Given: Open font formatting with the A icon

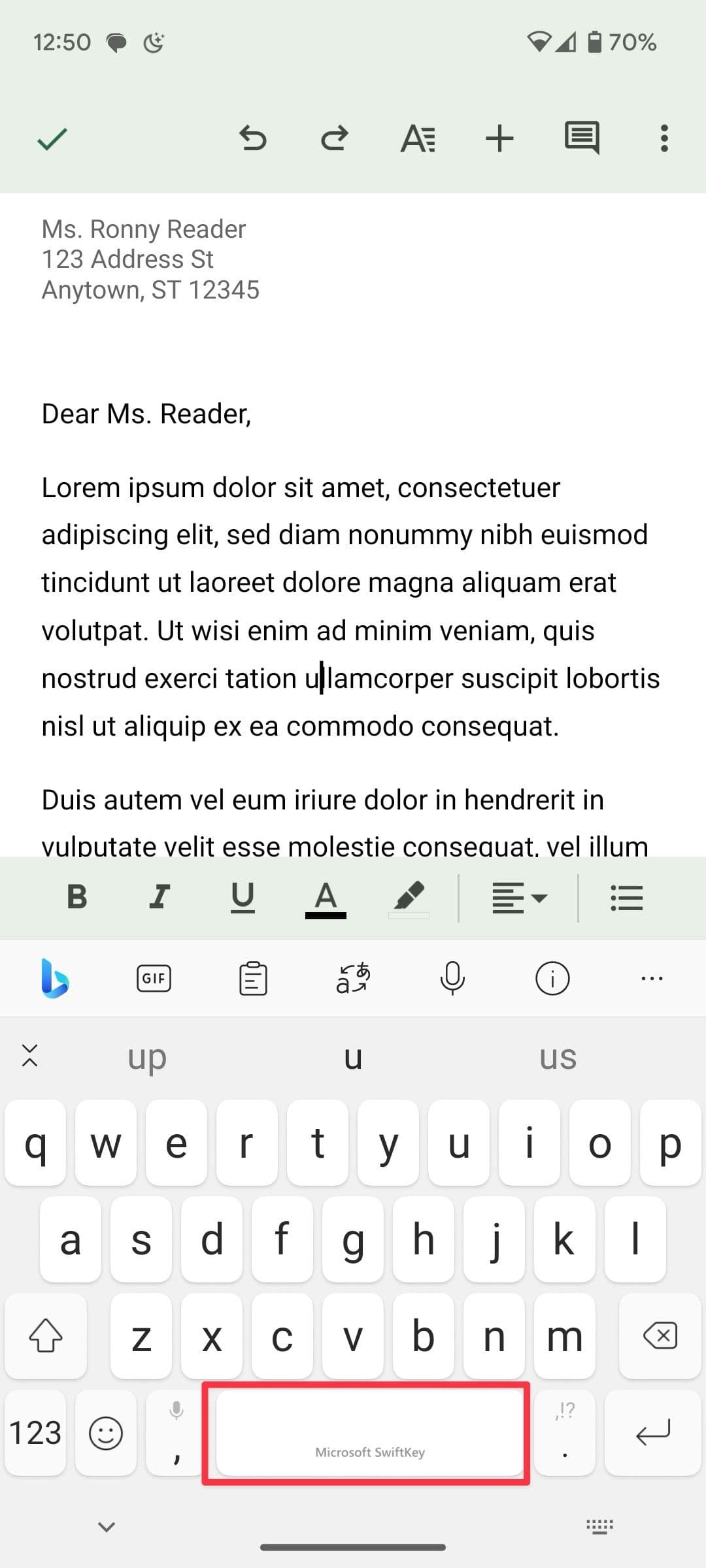Looking at the screenshot, I should pyautogui.click(x=418, y=137).
